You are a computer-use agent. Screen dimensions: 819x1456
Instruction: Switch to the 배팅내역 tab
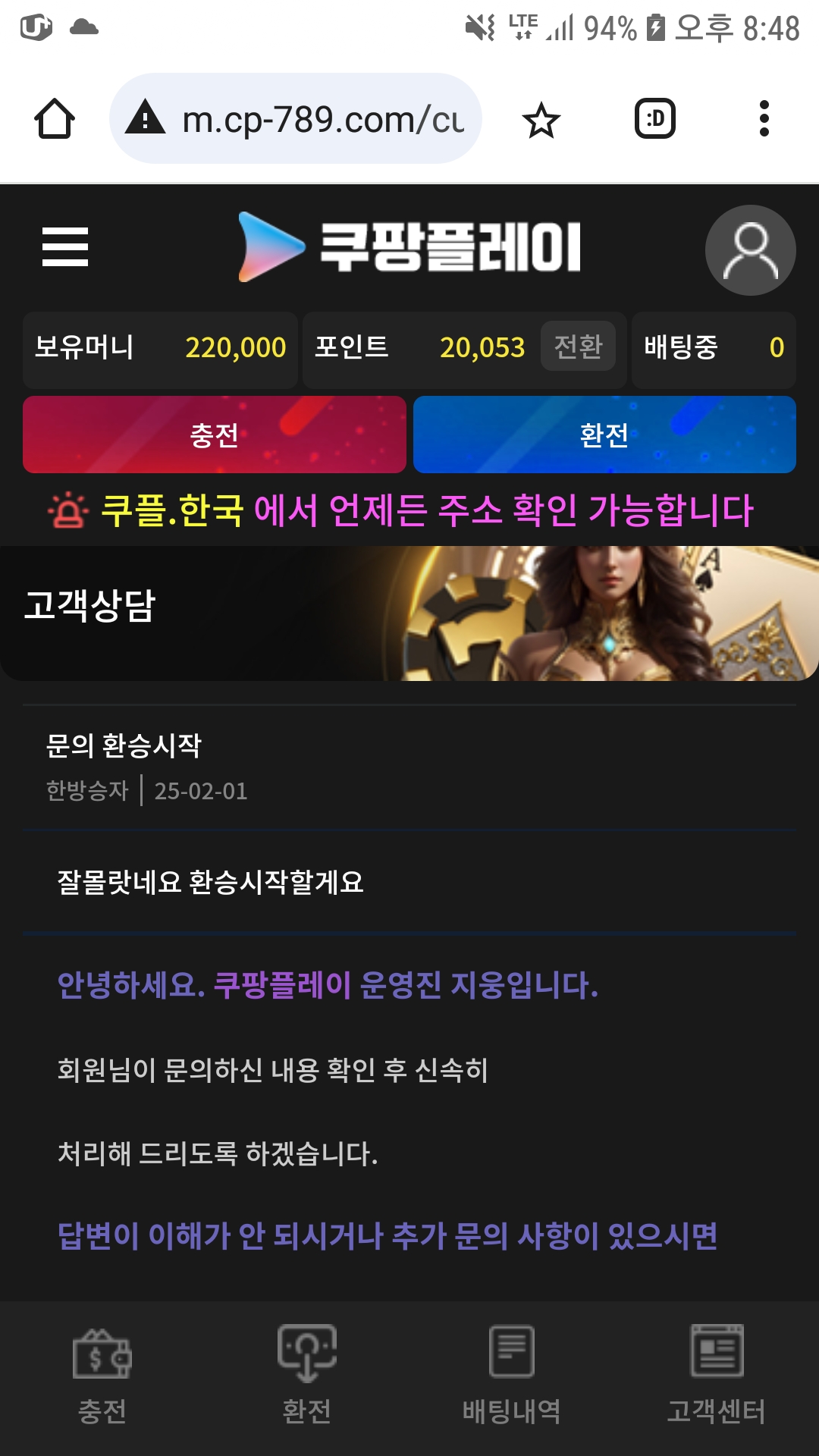click(512, 1374)
